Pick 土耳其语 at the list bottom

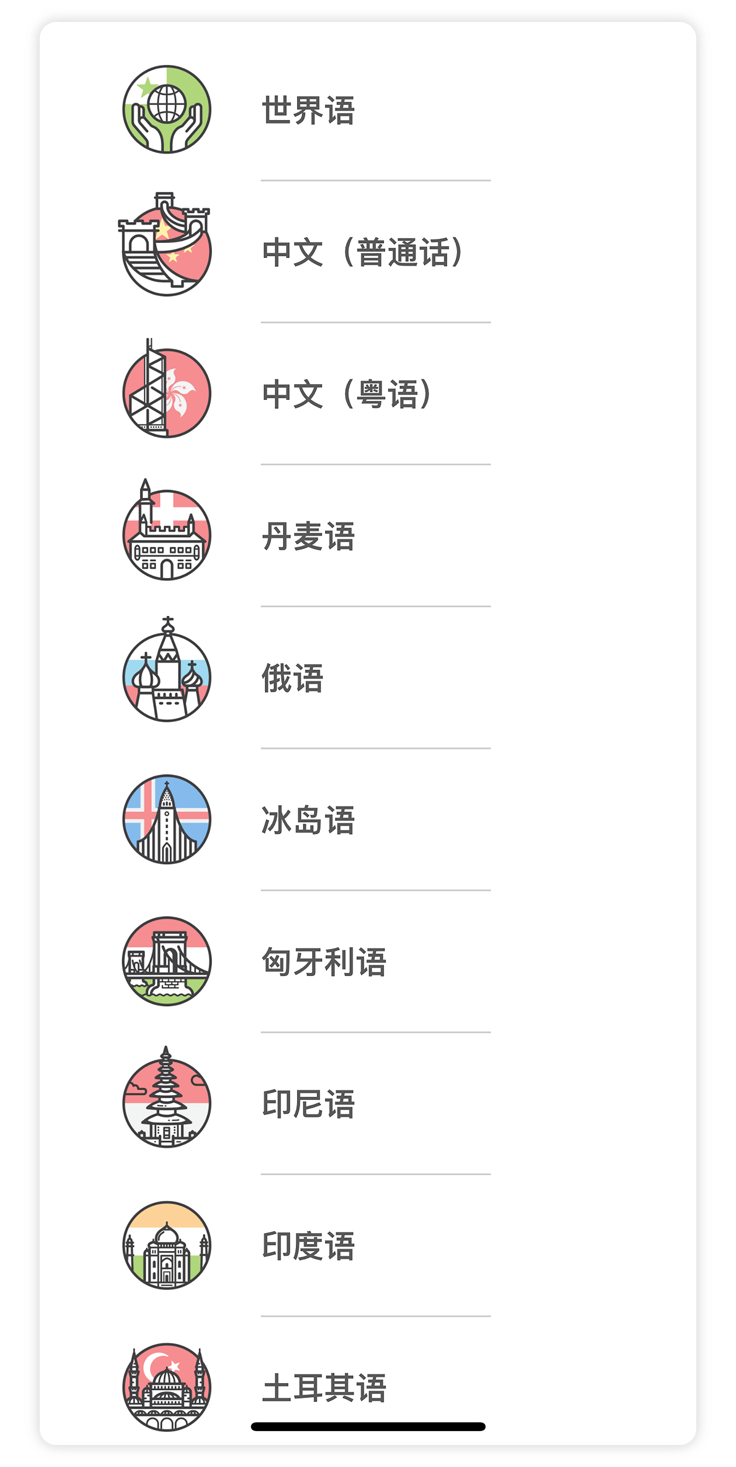(323, 1386)
